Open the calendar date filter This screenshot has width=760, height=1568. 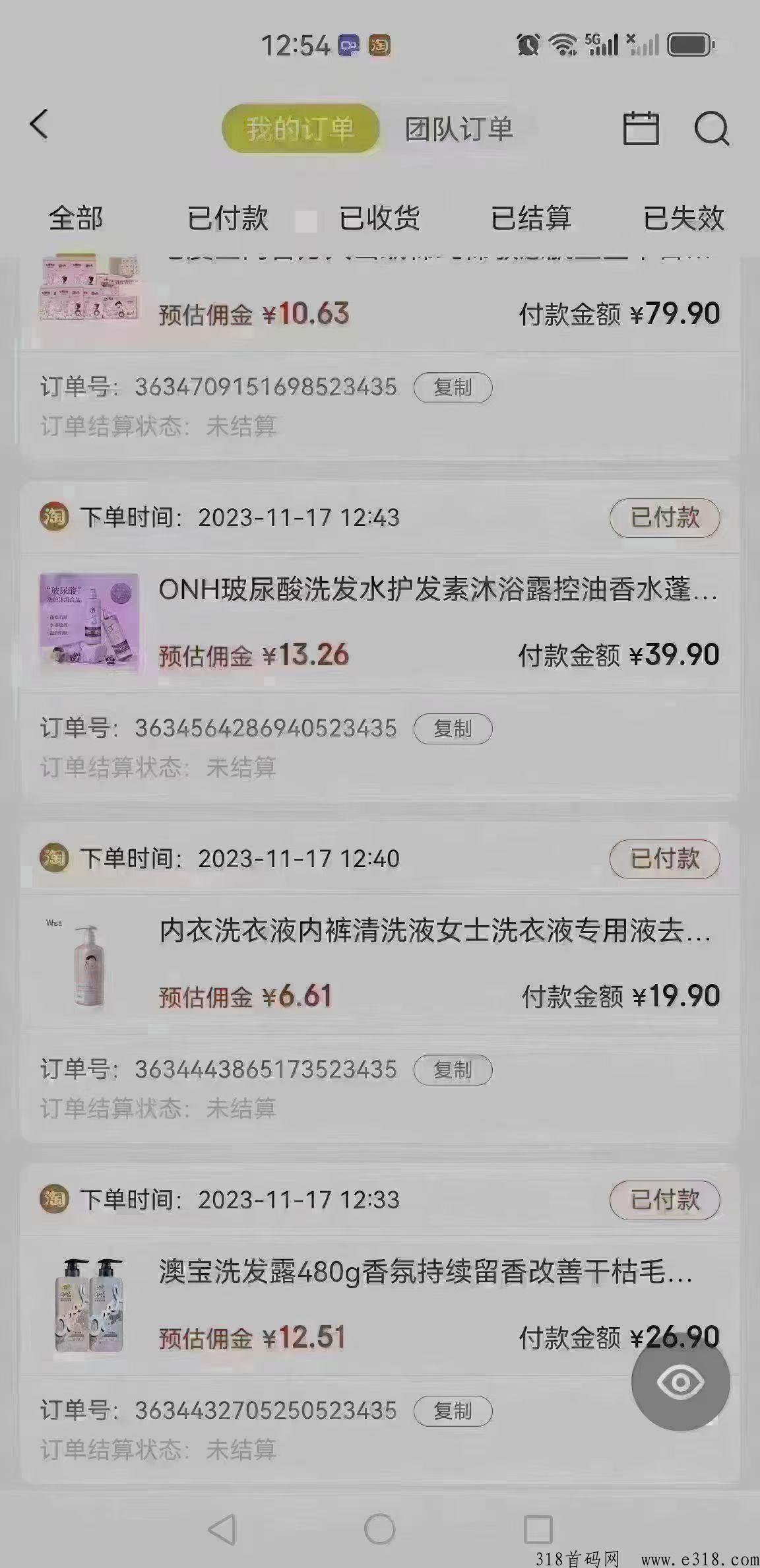click(641, 127)
